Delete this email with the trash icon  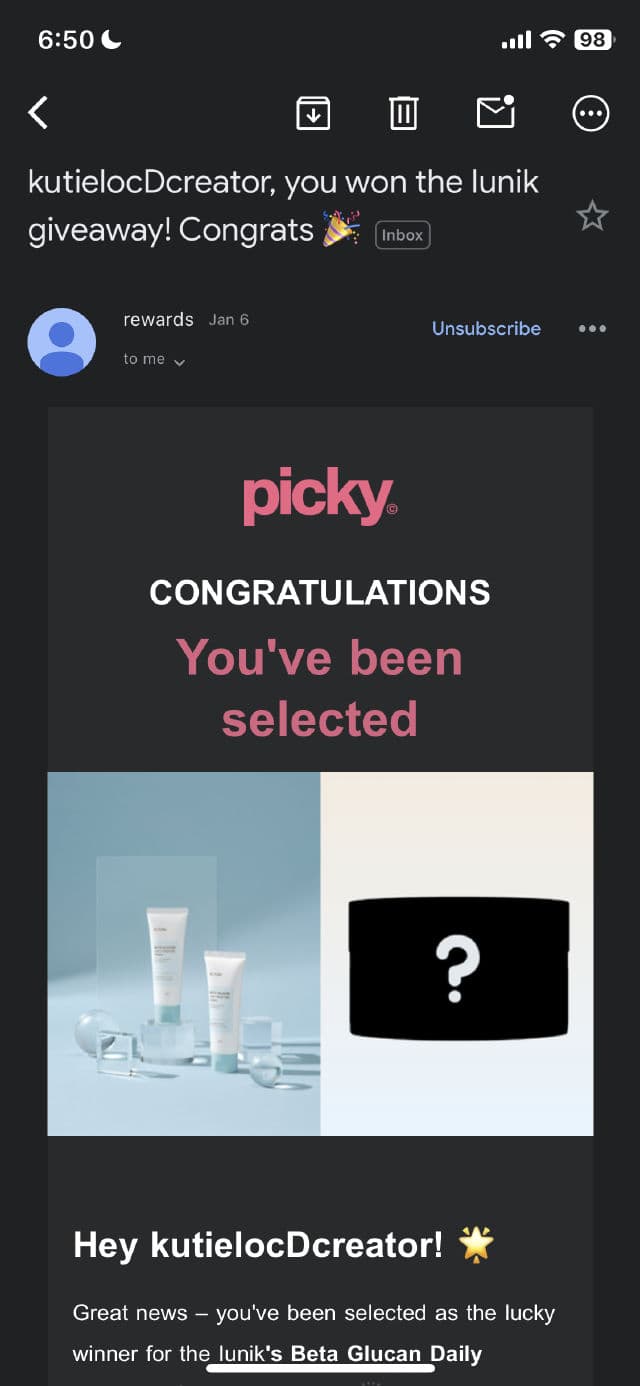point(402,113)
